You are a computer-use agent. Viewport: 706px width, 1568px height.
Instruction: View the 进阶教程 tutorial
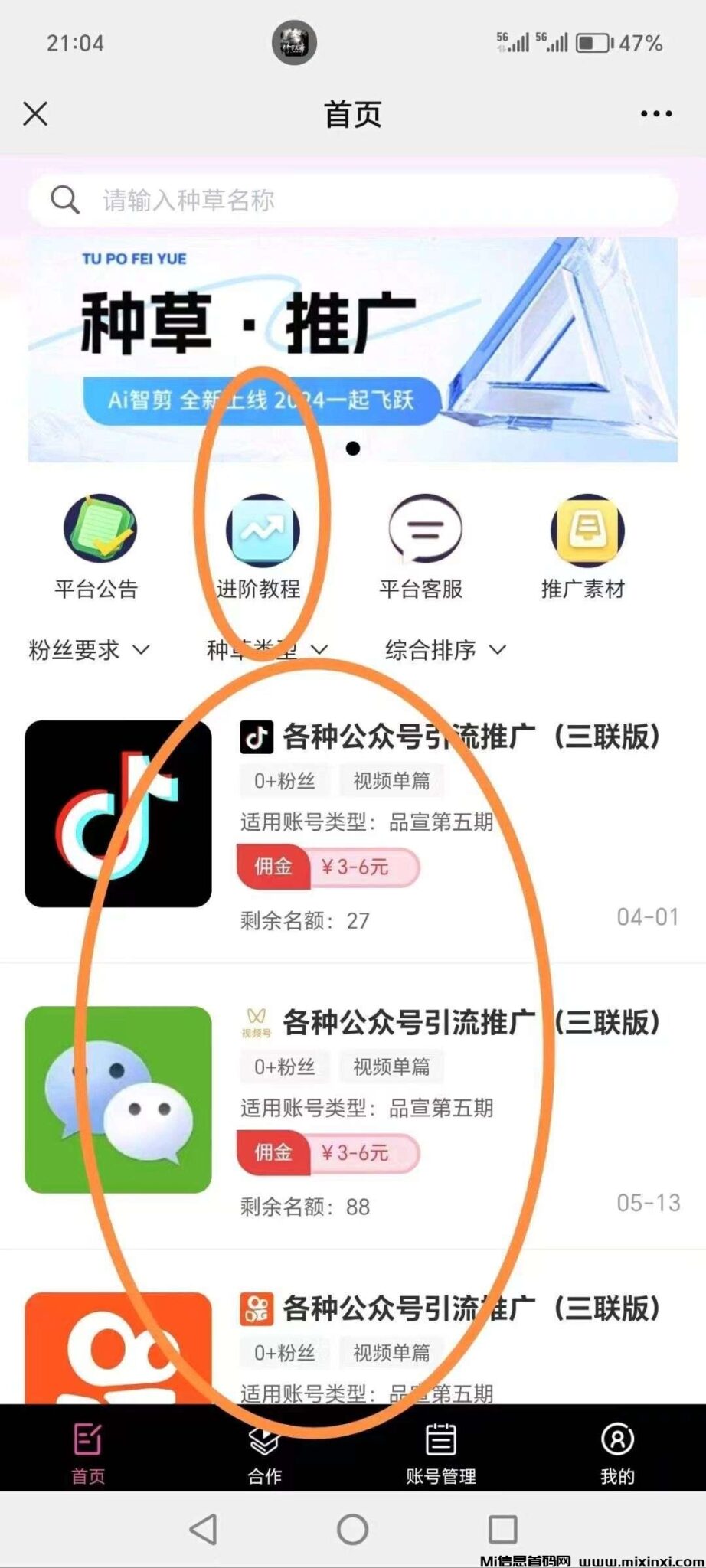(x=260, y=545)
